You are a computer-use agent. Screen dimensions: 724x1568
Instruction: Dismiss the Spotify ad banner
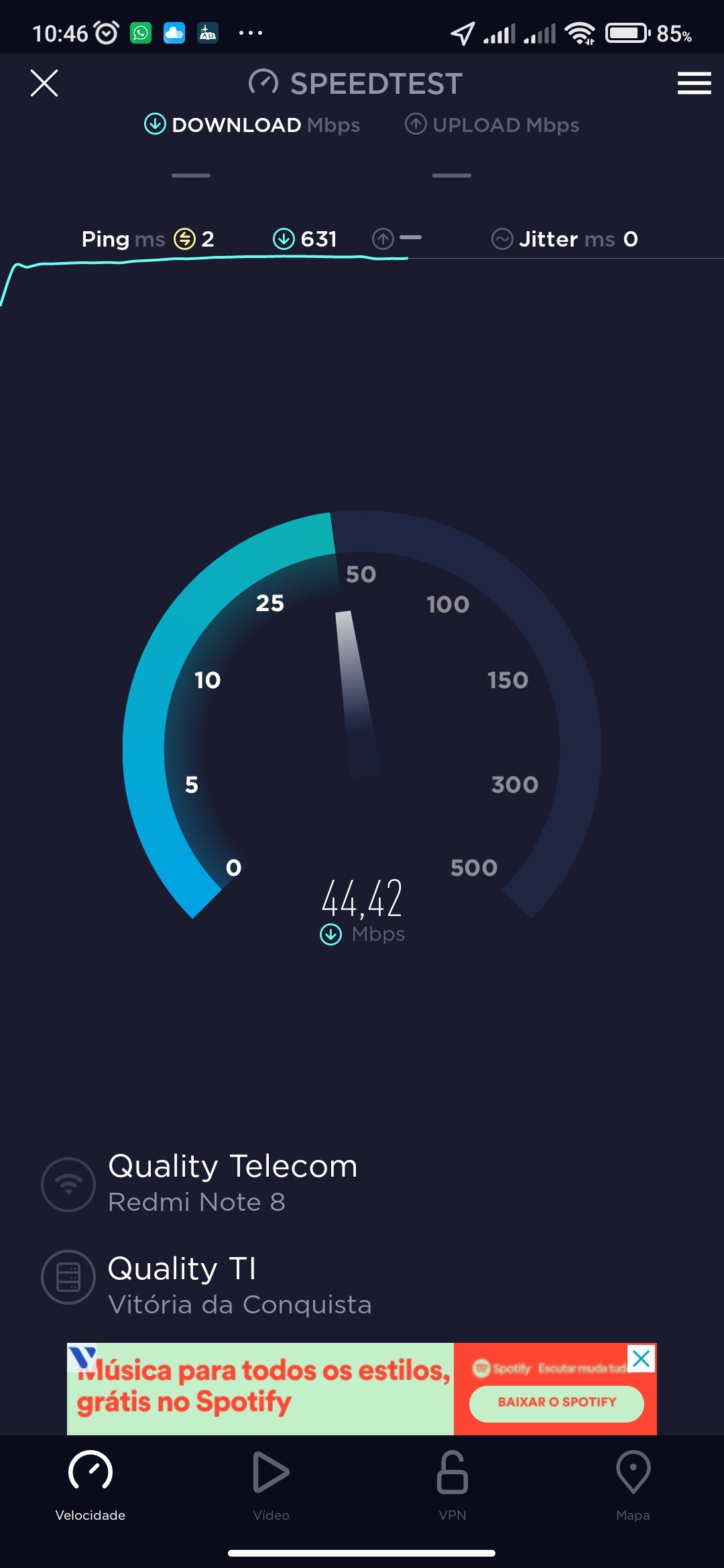coord(642,1358)
